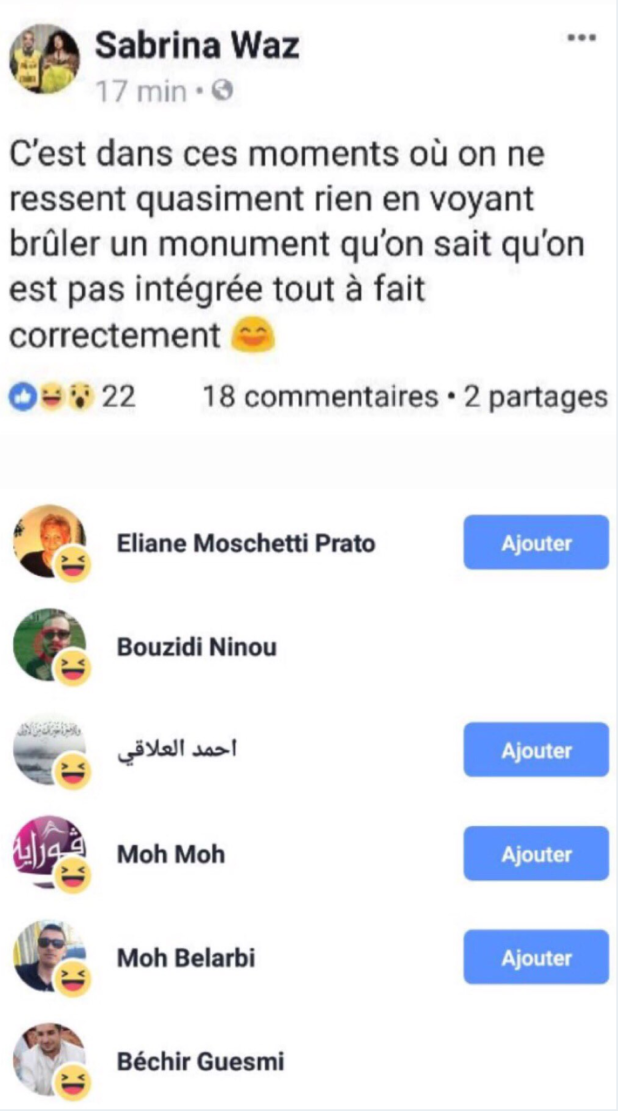This screenshot has width=618, height=1111.
Task: Open Bouzidi Ninou's profile
Action: pos(197,647)
